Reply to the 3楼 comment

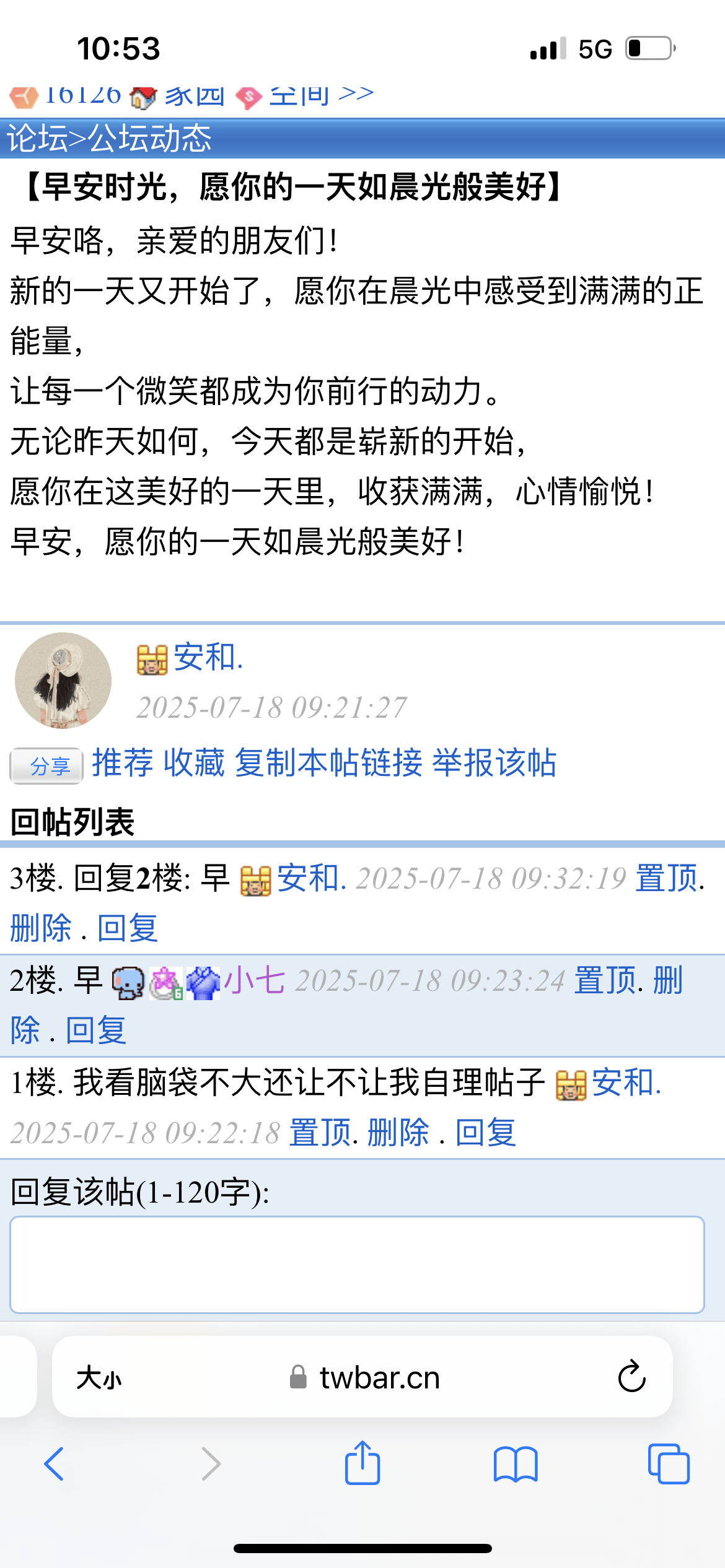coord(128,928)
